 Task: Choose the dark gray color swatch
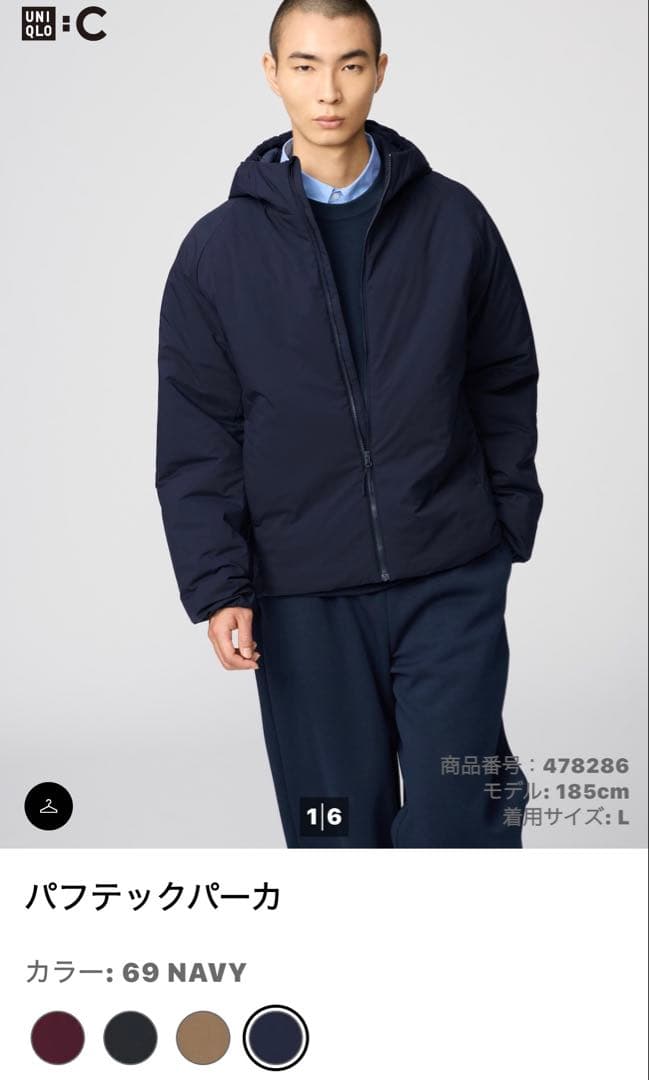(x=130, y=1037)
